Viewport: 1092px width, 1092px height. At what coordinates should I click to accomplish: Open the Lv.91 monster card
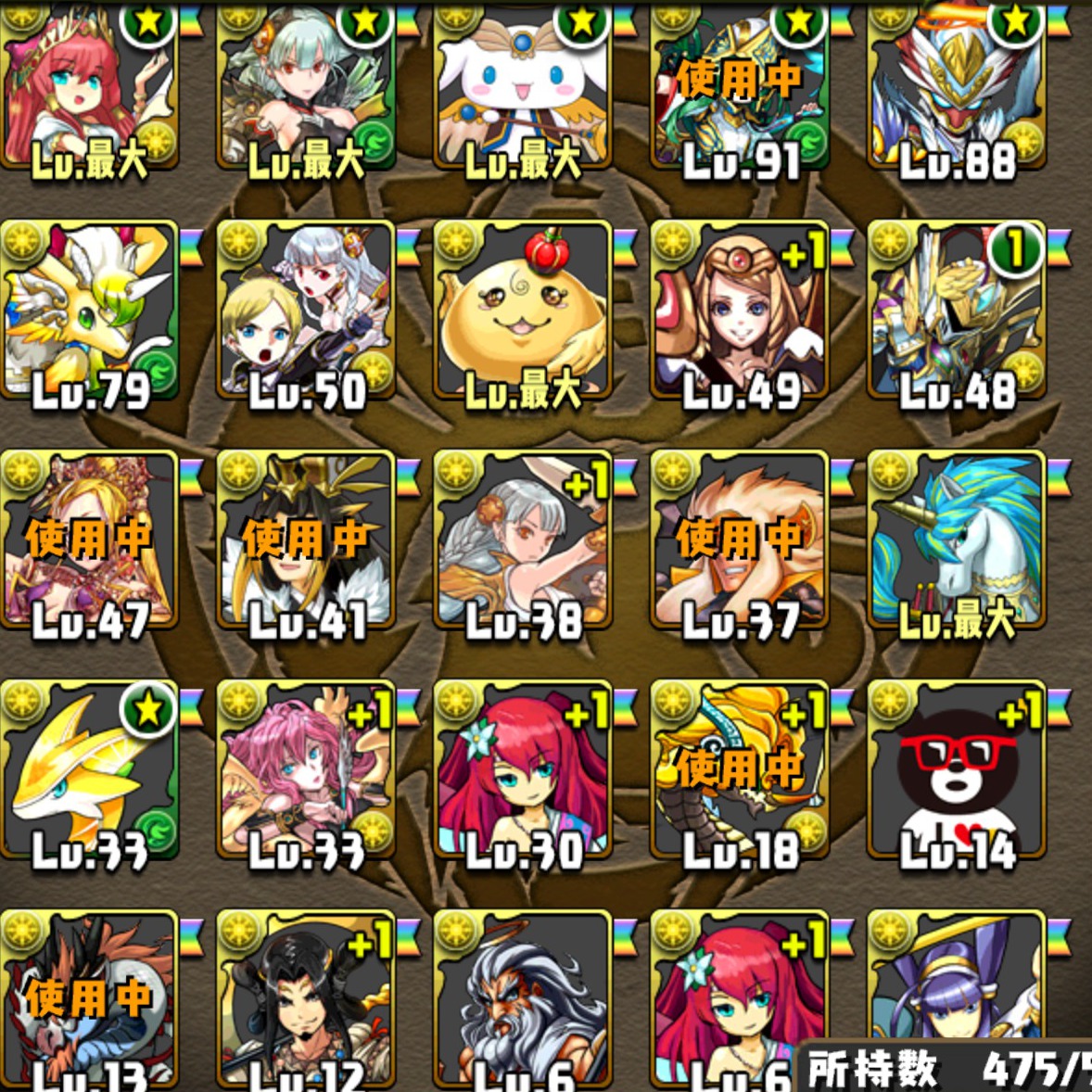[x=739, y=88]
